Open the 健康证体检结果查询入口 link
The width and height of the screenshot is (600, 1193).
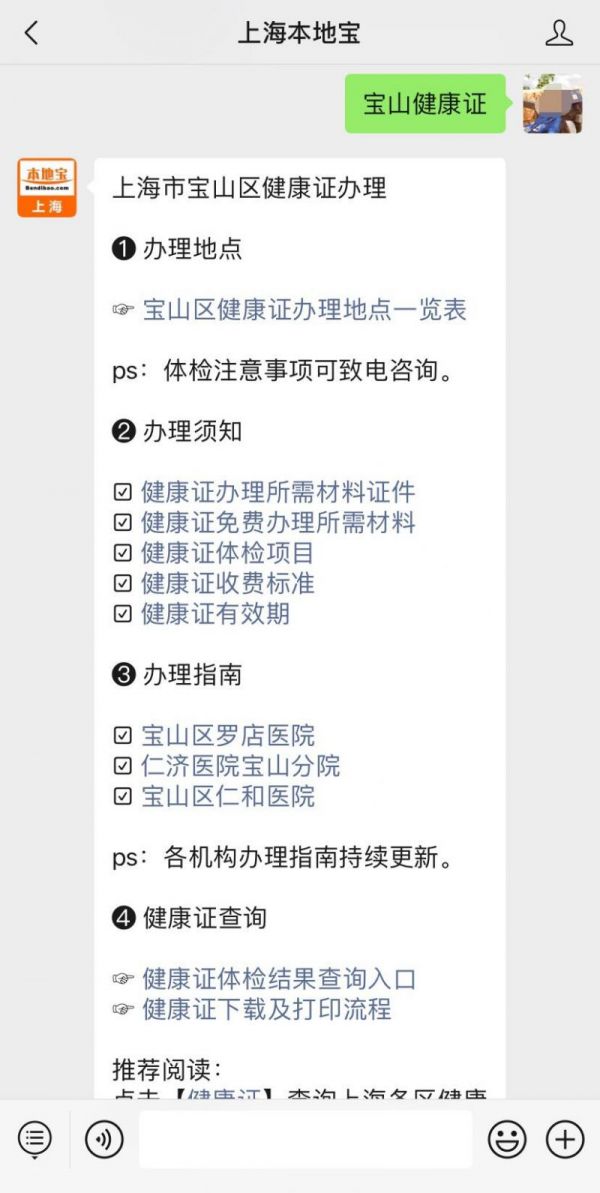[x=279, y=979]
